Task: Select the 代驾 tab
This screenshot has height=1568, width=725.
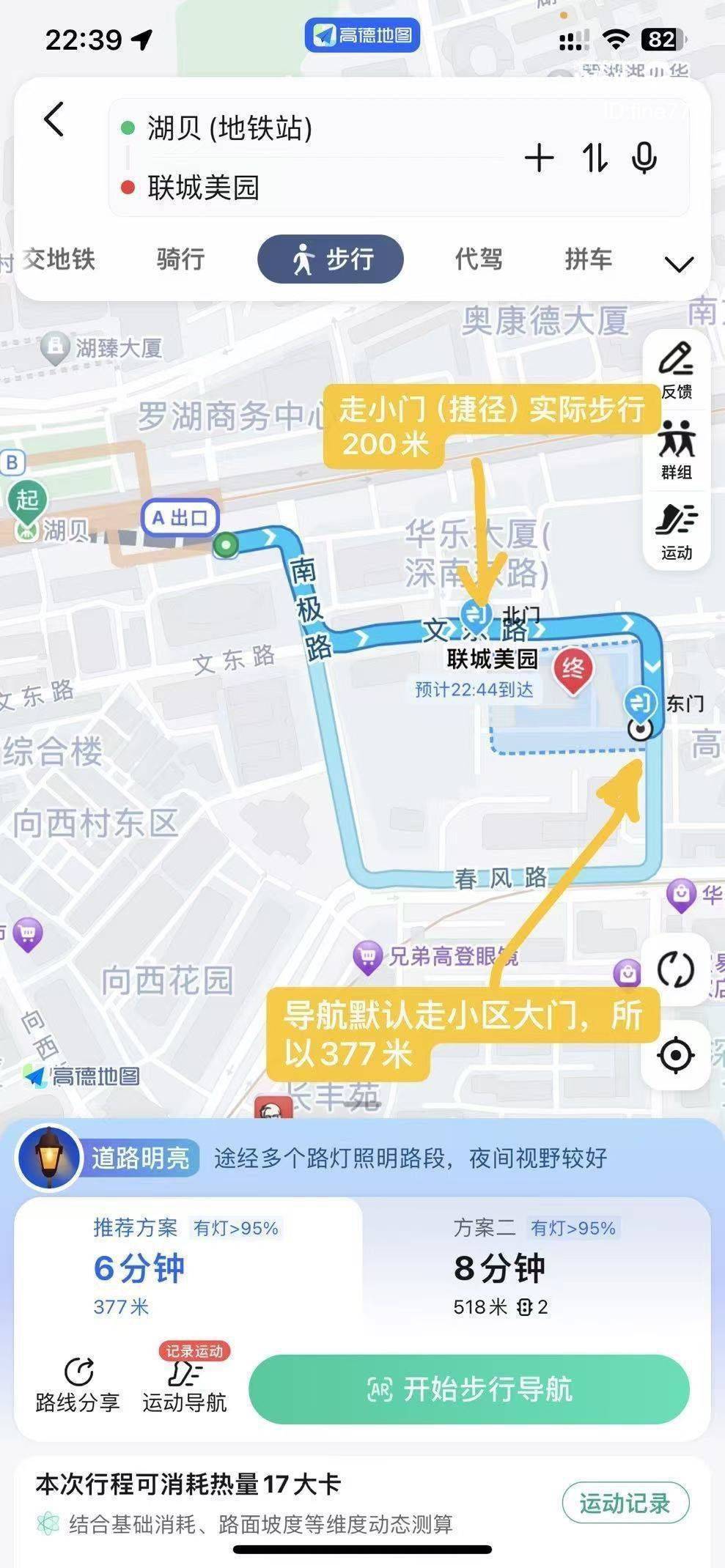Action: (479, 259)
